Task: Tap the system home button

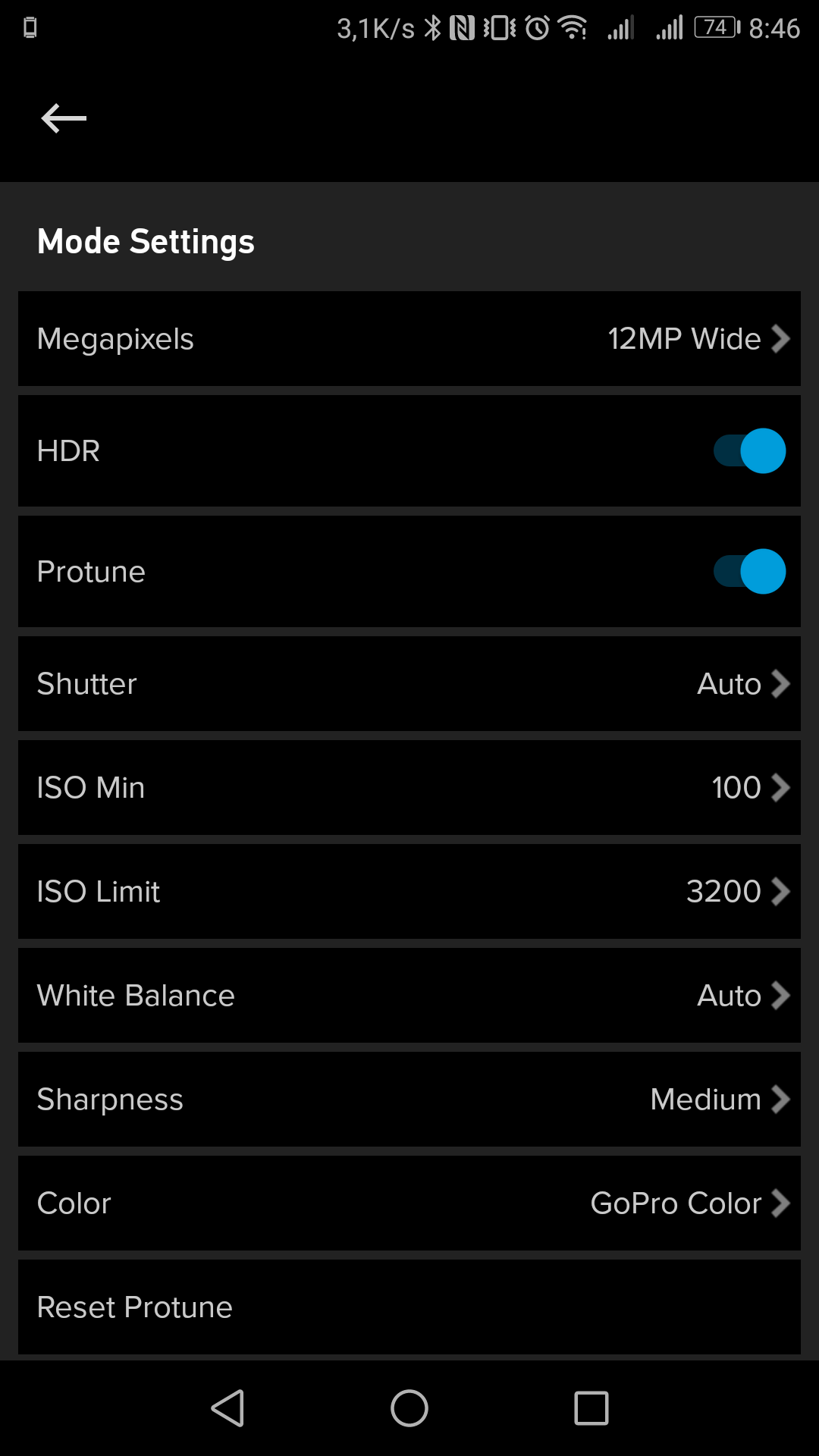Action: (x=409, y=1408)
